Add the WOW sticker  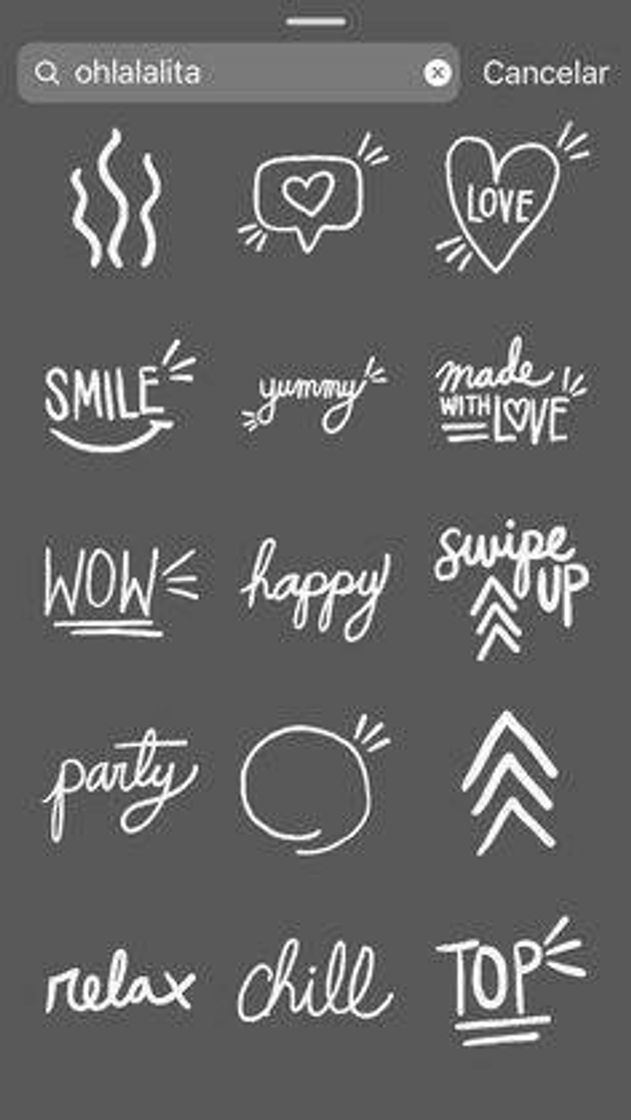click(x=115, y=590)
